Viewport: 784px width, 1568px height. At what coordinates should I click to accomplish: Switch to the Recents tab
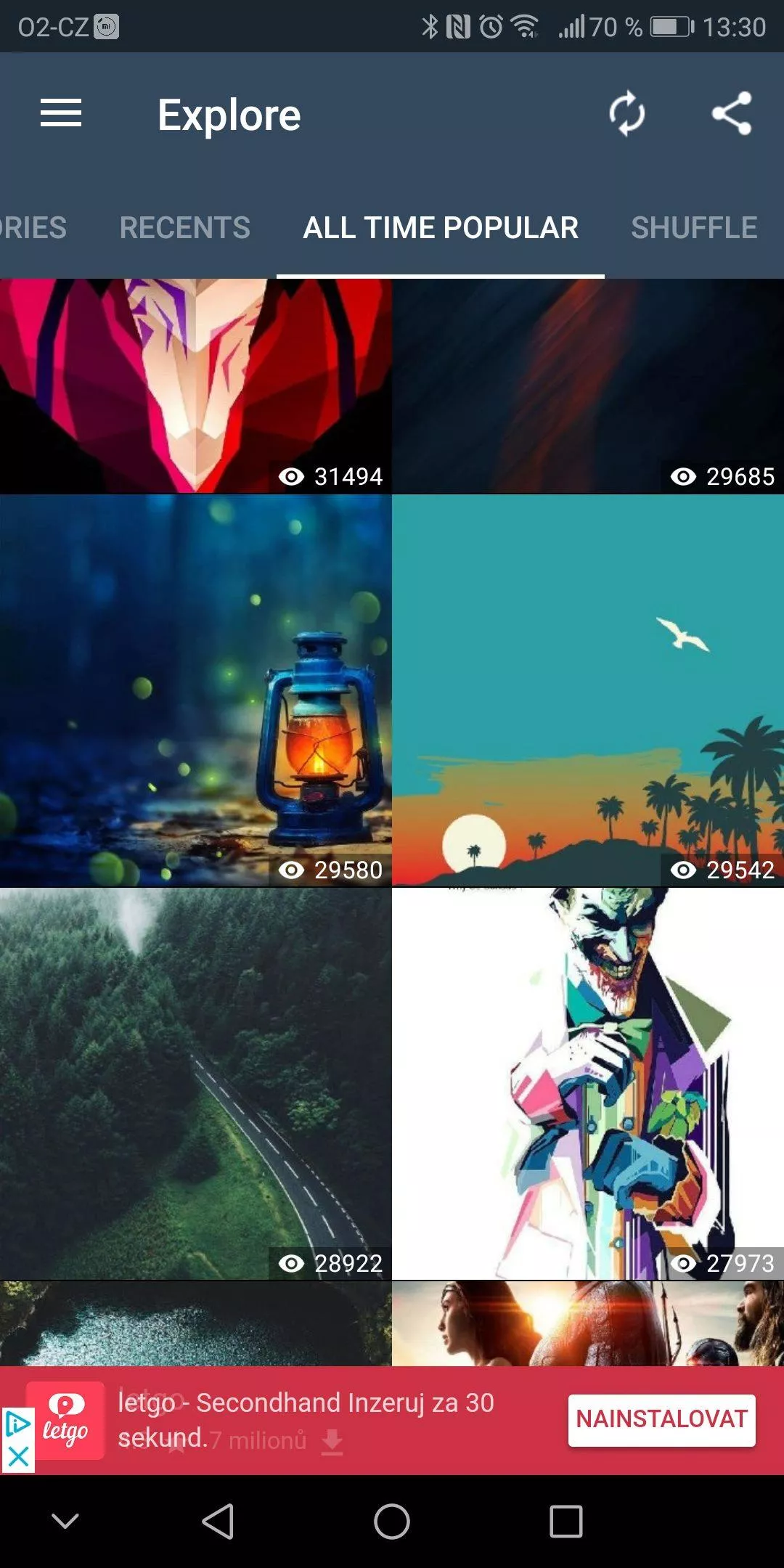tap(184, 227)
